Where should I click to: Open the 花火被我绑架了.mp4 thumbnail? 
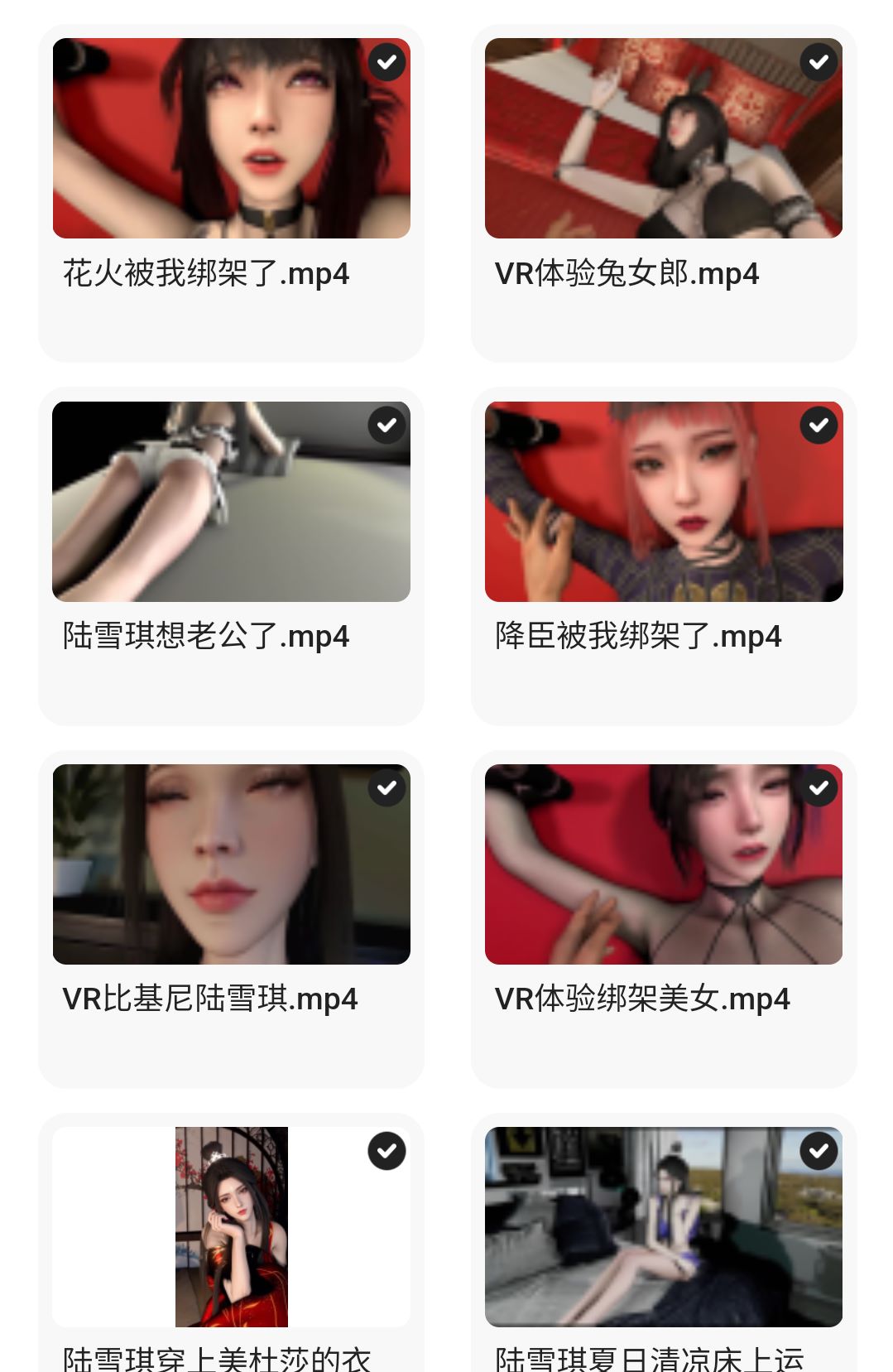[x=232, y=137]
